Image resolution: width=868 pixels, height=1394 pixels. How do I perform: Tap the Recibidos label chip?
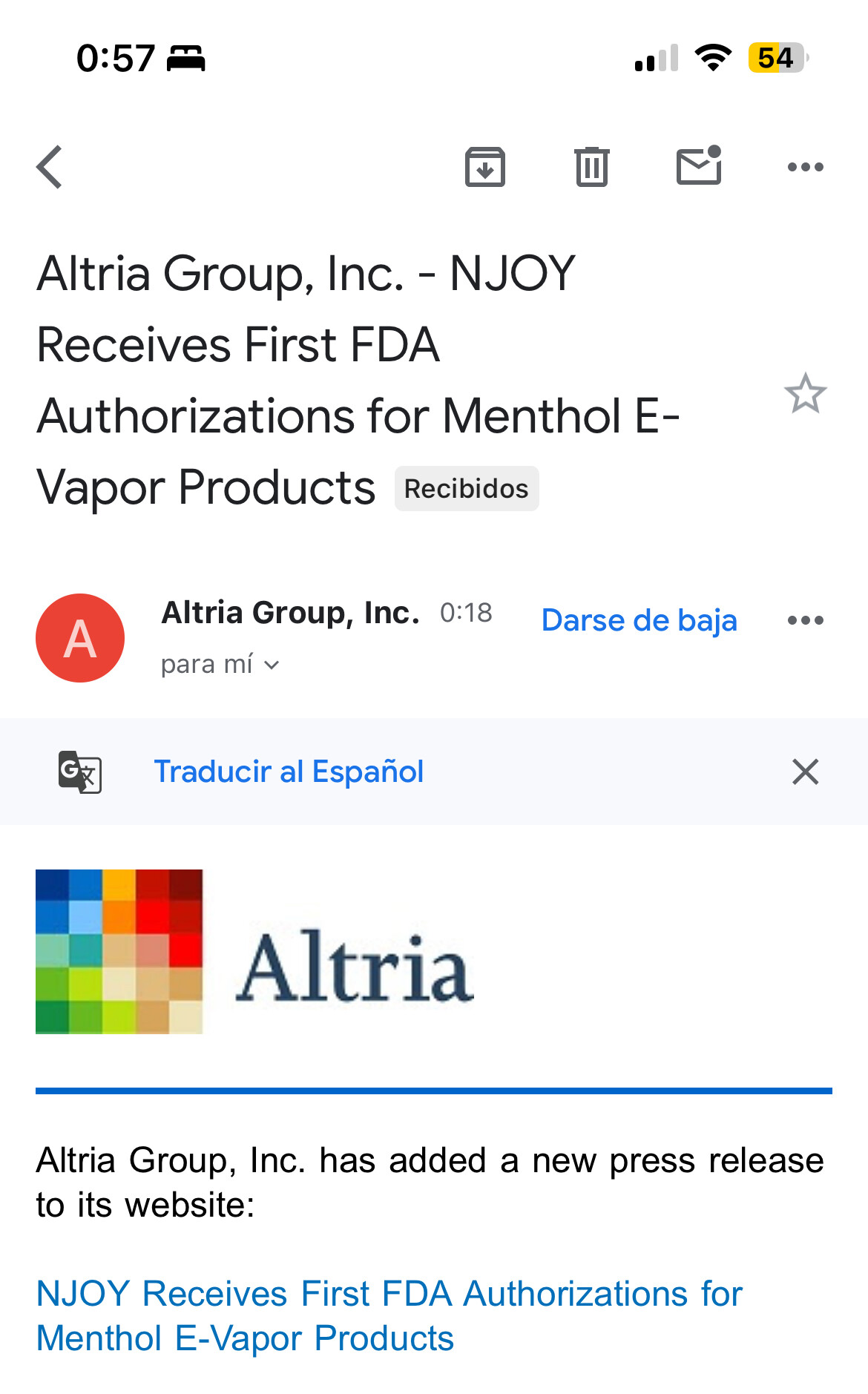point(466,489)
